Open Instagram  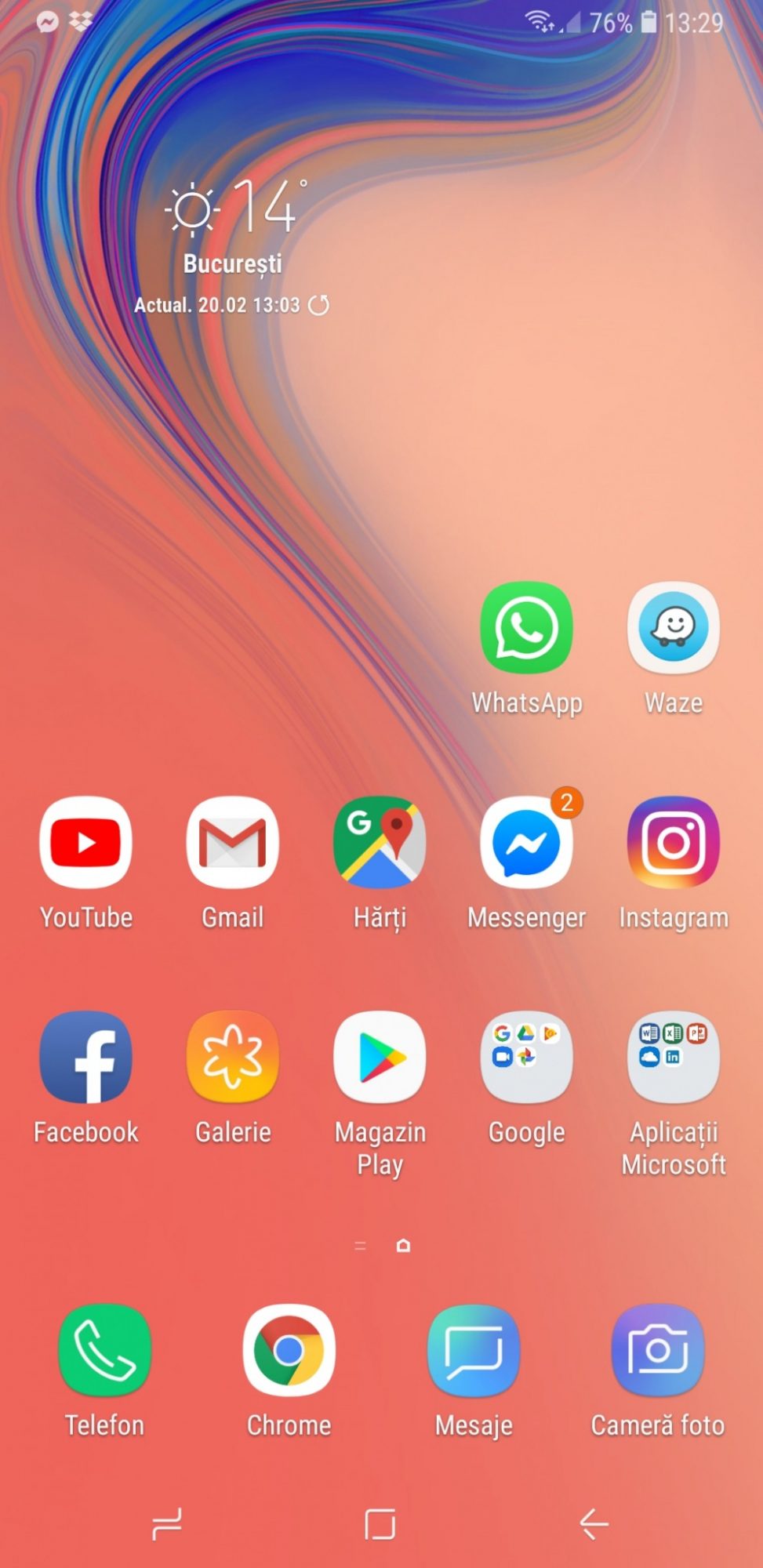point(673,843)
